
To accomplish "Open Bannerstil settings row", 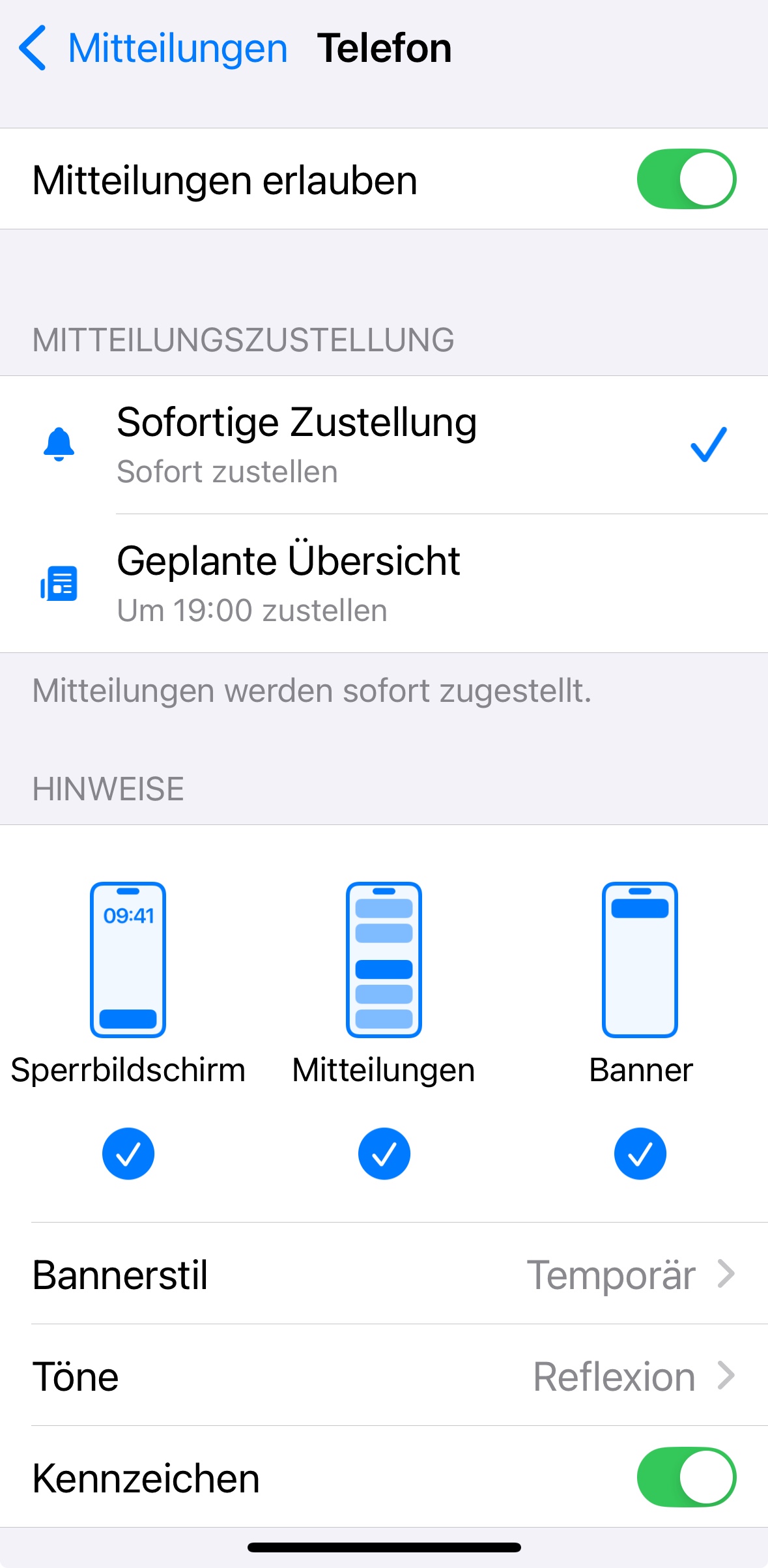I will [x=383, y=1274].
